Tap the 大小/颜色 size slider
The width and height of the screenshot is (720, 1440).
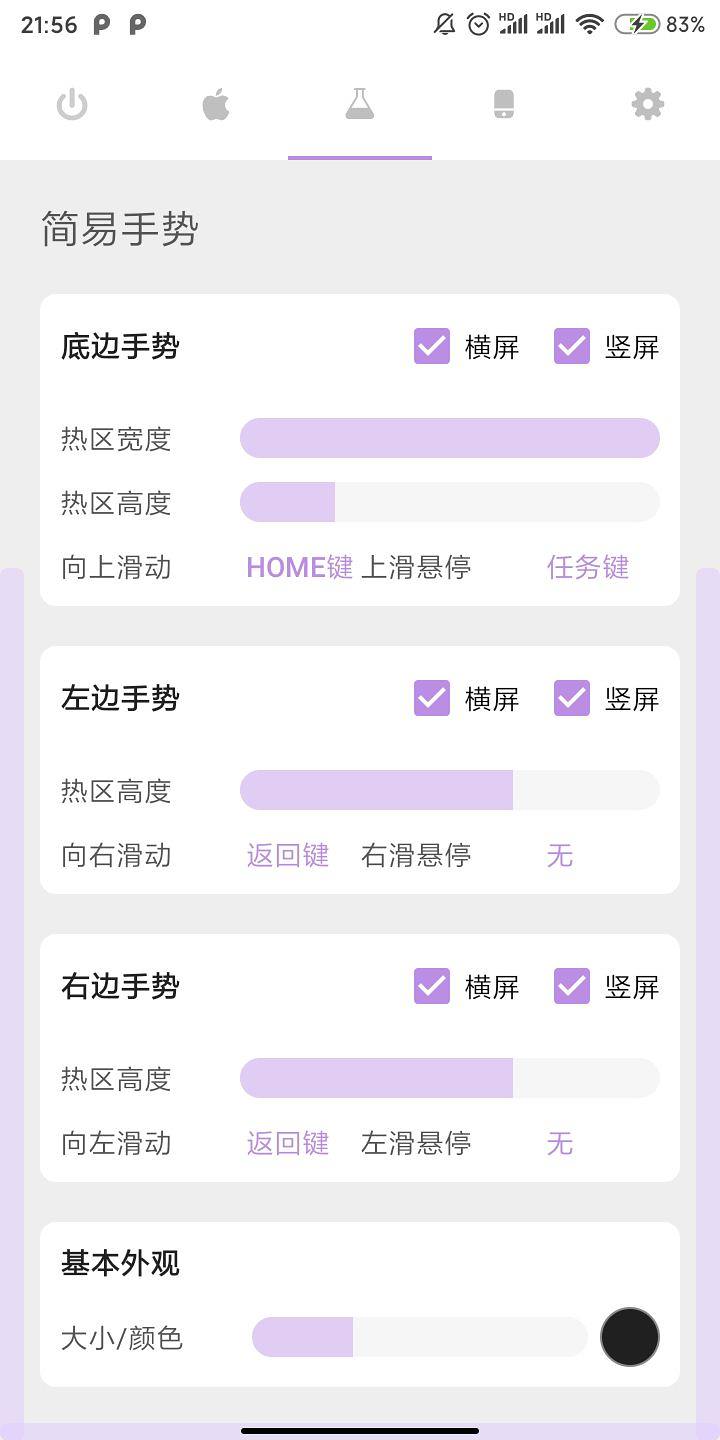420,1337
